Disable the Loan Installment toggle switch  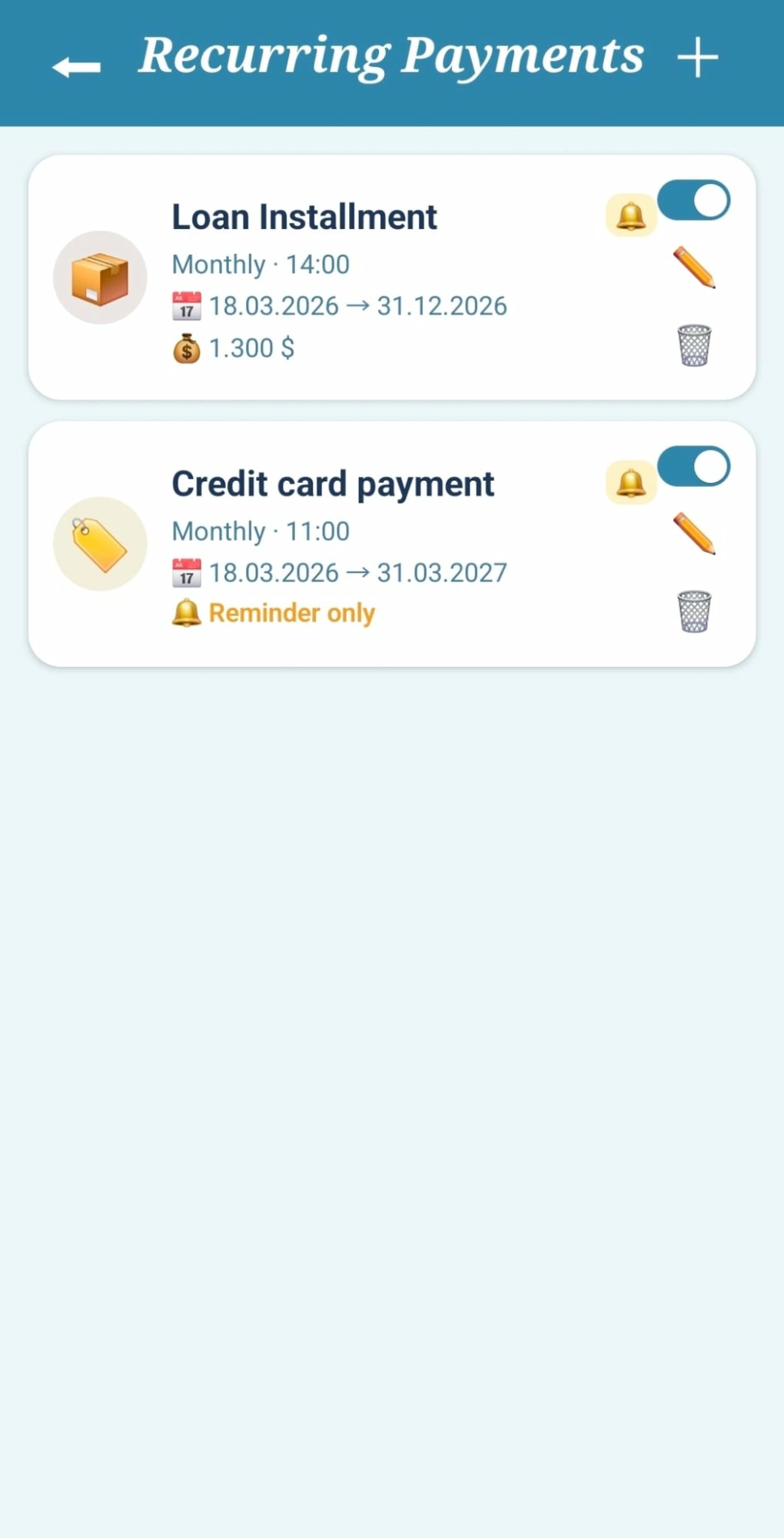click(x=694, y=199)
